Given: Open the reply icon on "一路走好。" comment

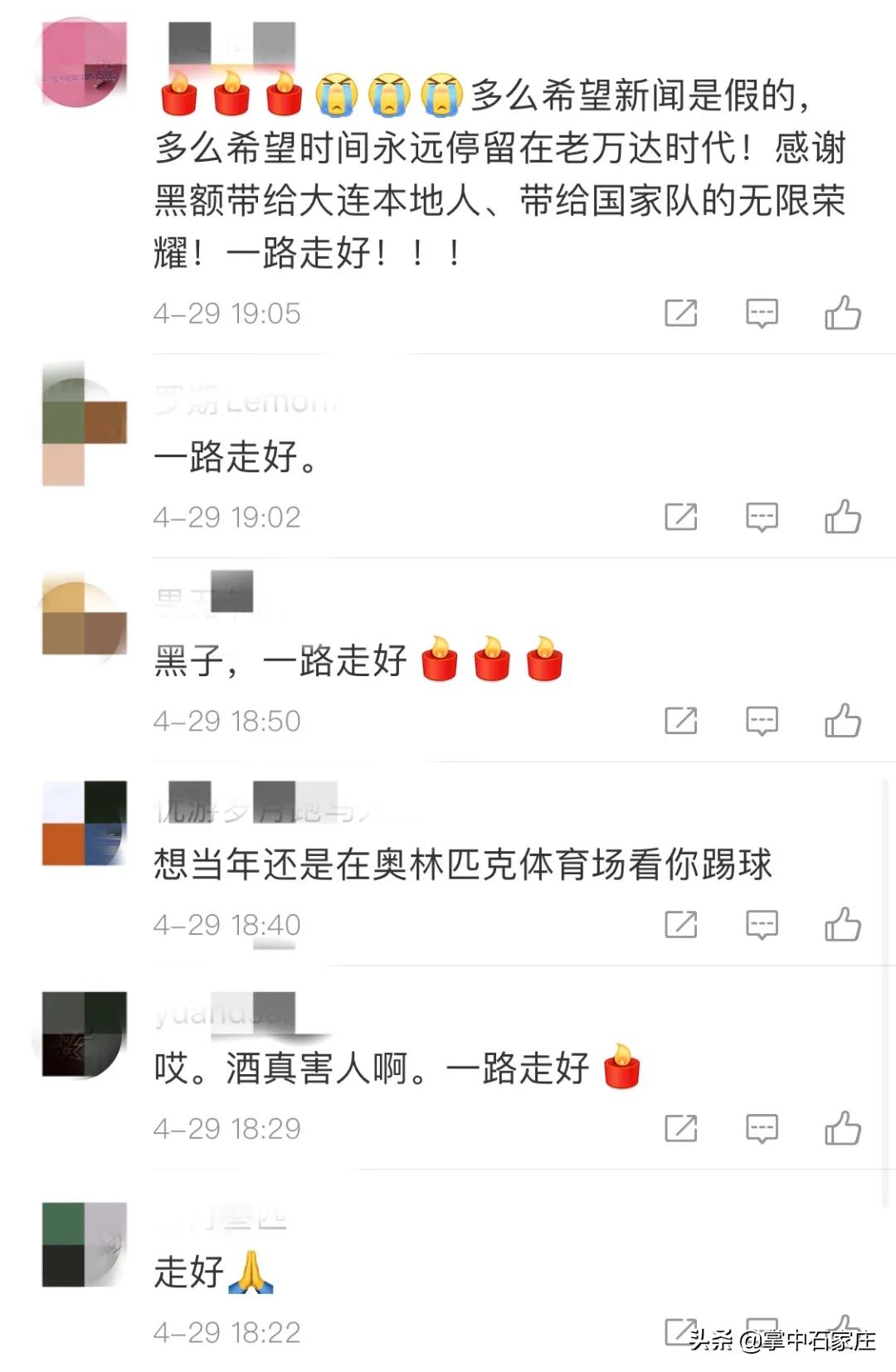Looking at the screenshot, I should [761, 517].
